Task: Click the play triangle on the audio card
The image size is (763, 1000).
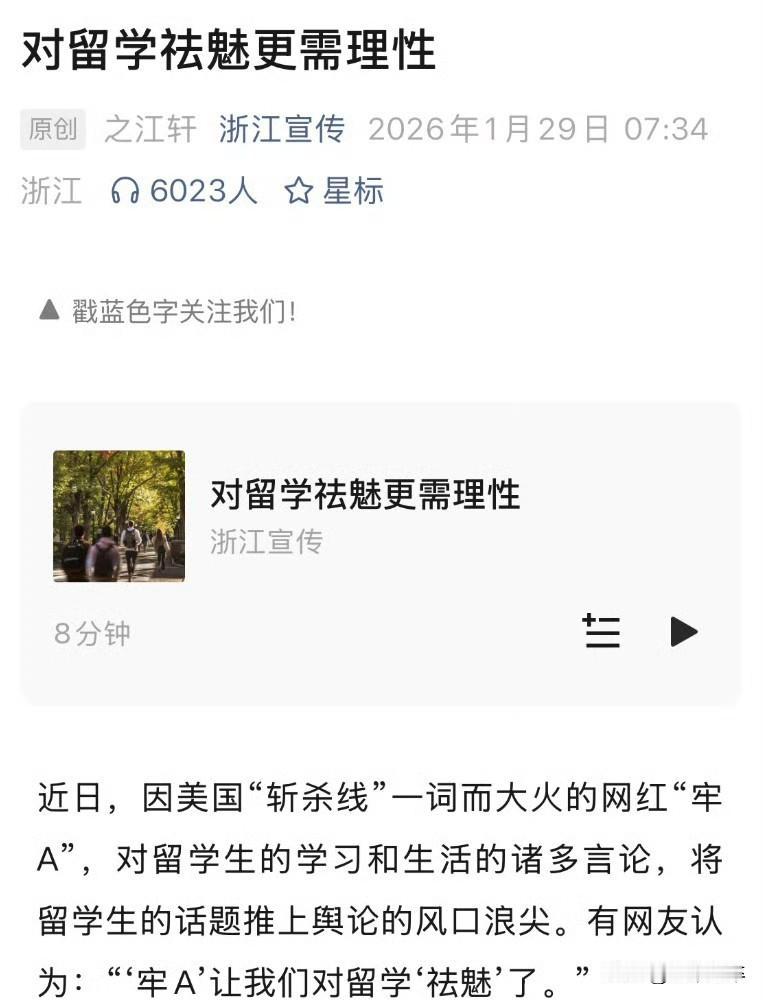Action: coord(685,631)
